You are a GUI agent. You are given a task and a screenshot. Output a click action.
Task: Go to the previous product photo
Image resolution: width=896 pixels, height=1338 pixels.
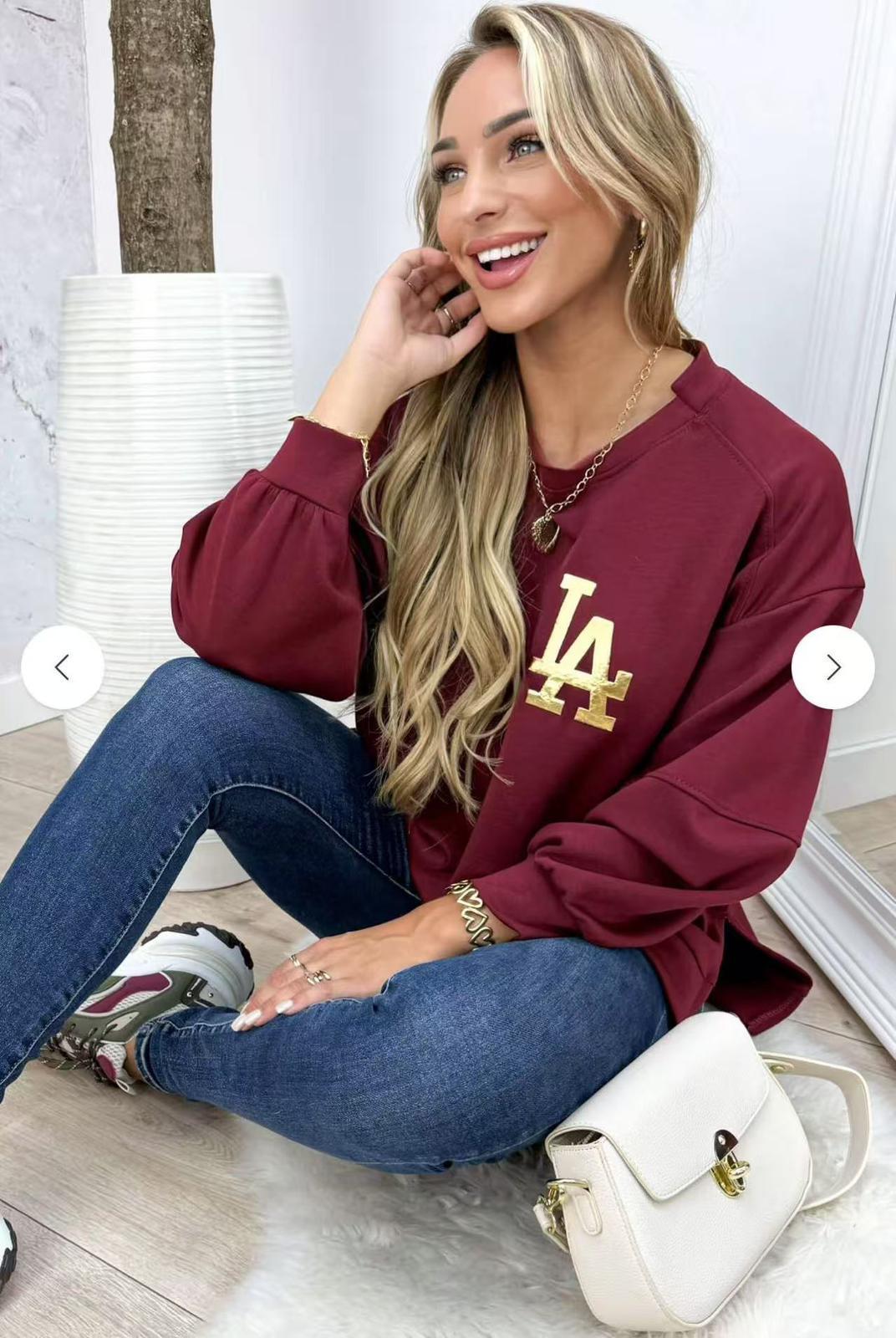pyautogui.click(x=62, y=667)
